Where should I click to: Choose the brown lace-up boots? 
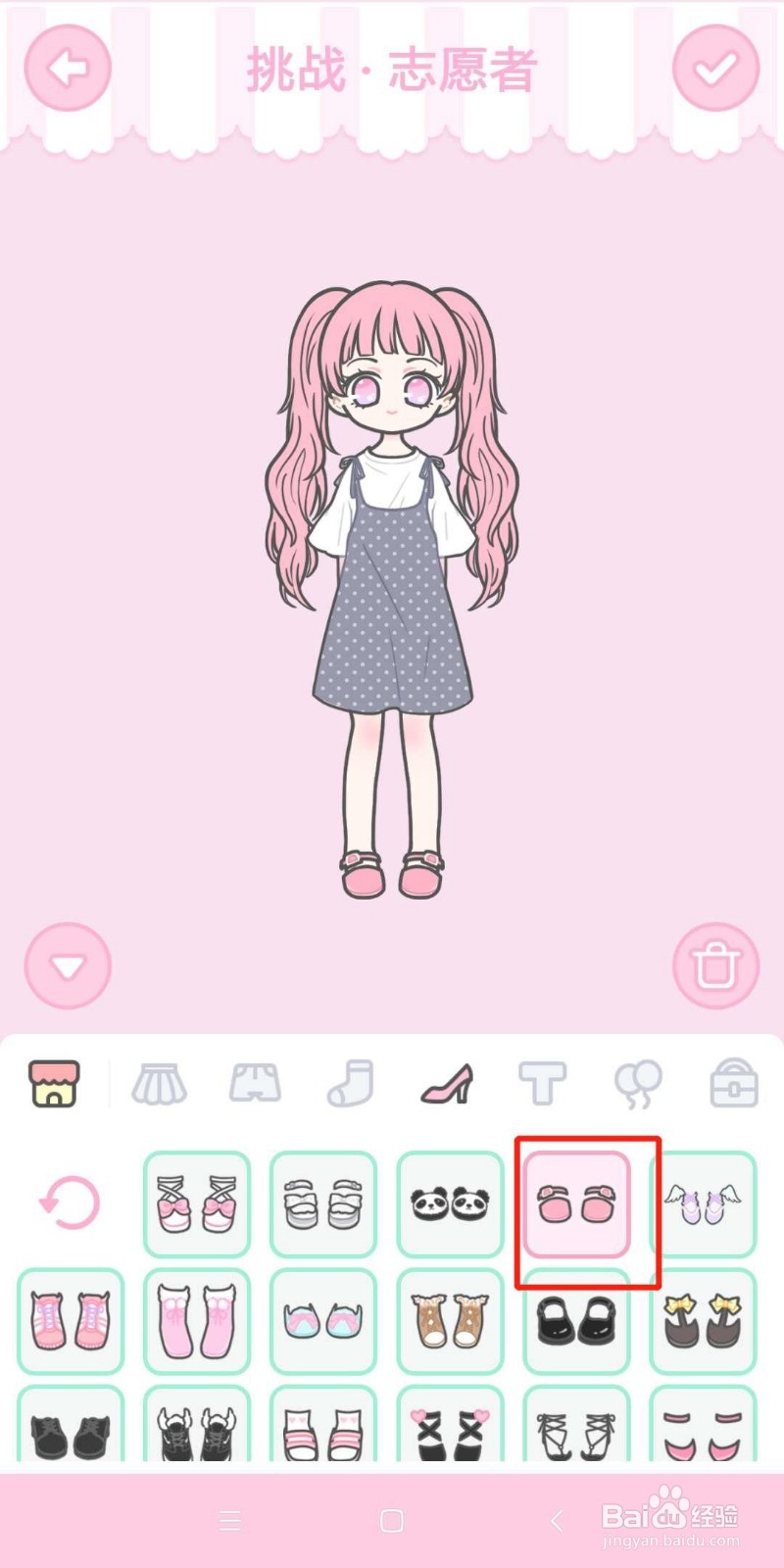[x=450, y=1320]
